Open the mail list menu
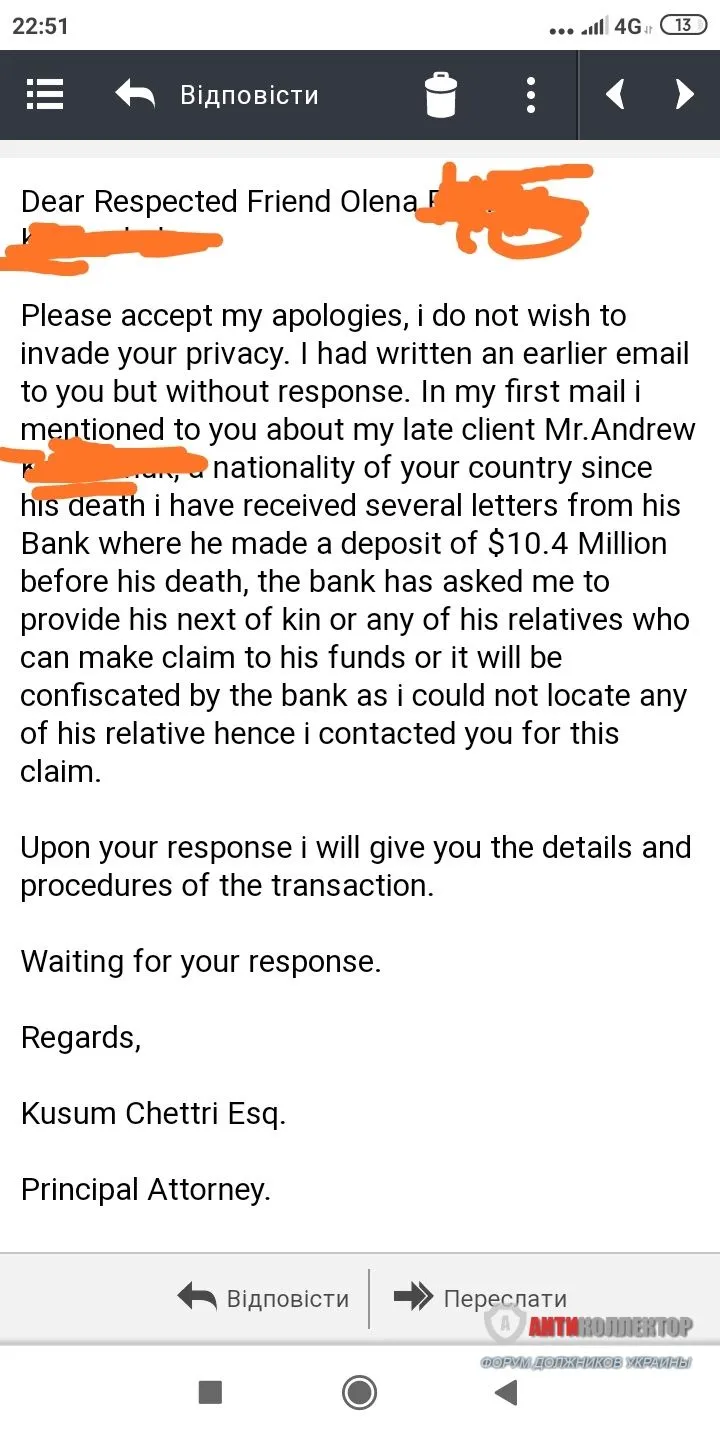 [x=44, y=95]
